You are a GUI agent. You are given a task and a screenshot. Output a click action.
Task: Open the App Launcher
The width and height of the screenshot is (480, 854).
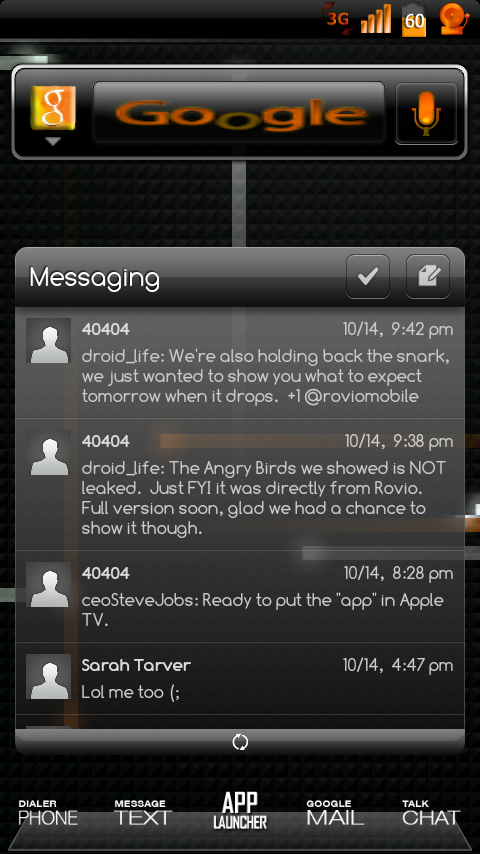coord(240,810)
